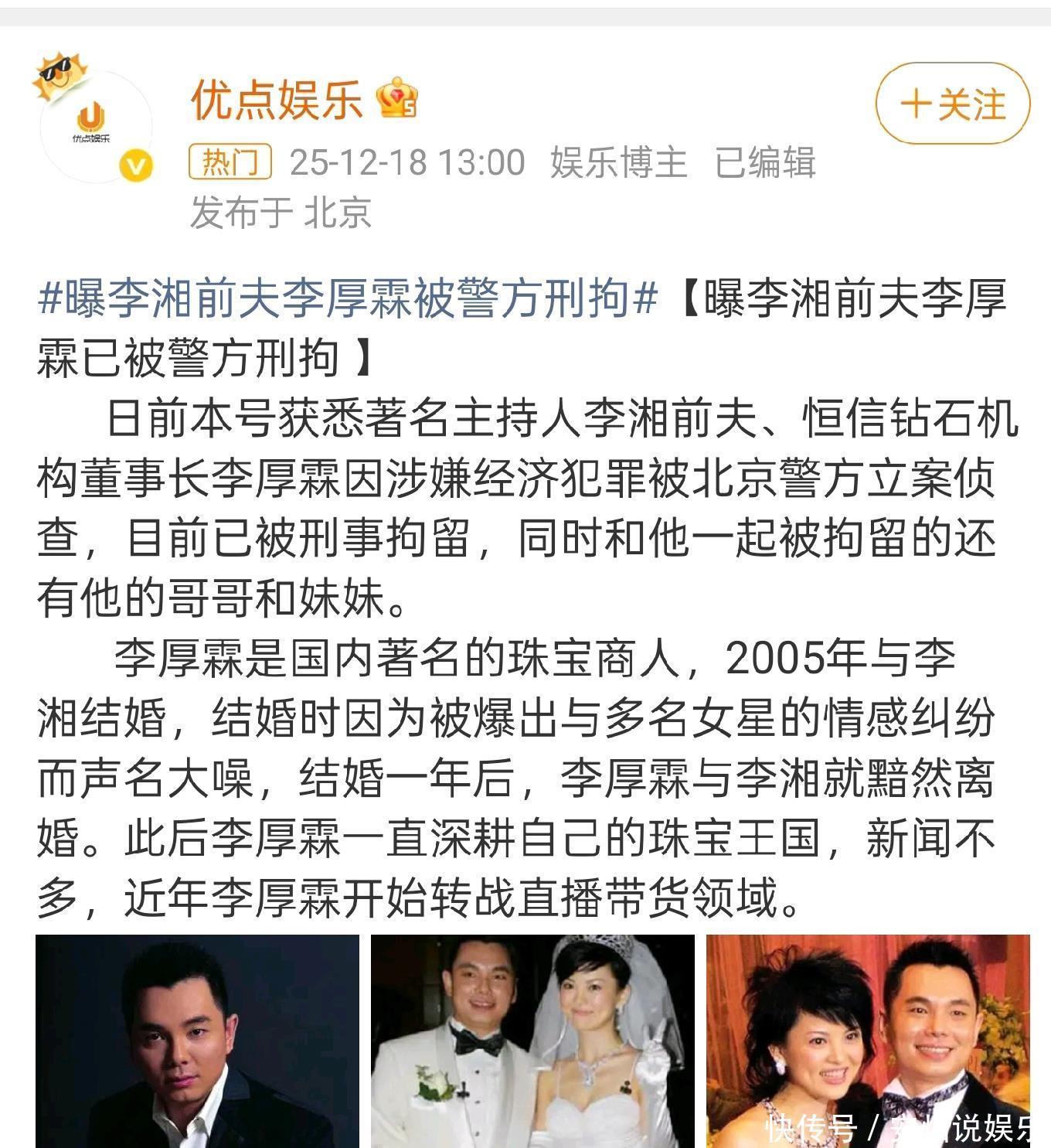The width and height of the screenshot is (1051, 1148).
Task: View the middle wedding photo
Action: click(x=532, y=1040)
